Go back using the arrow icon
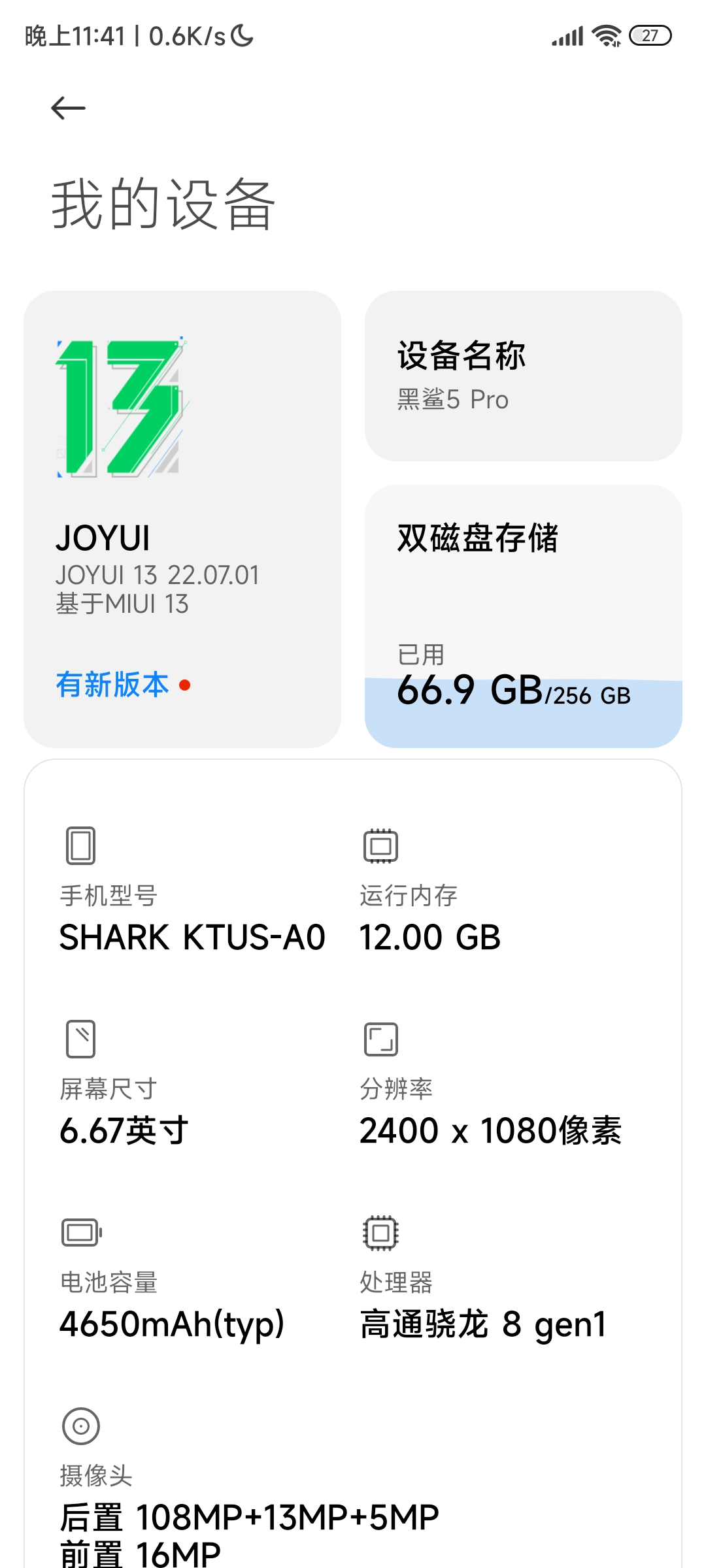 coord(68,108)
